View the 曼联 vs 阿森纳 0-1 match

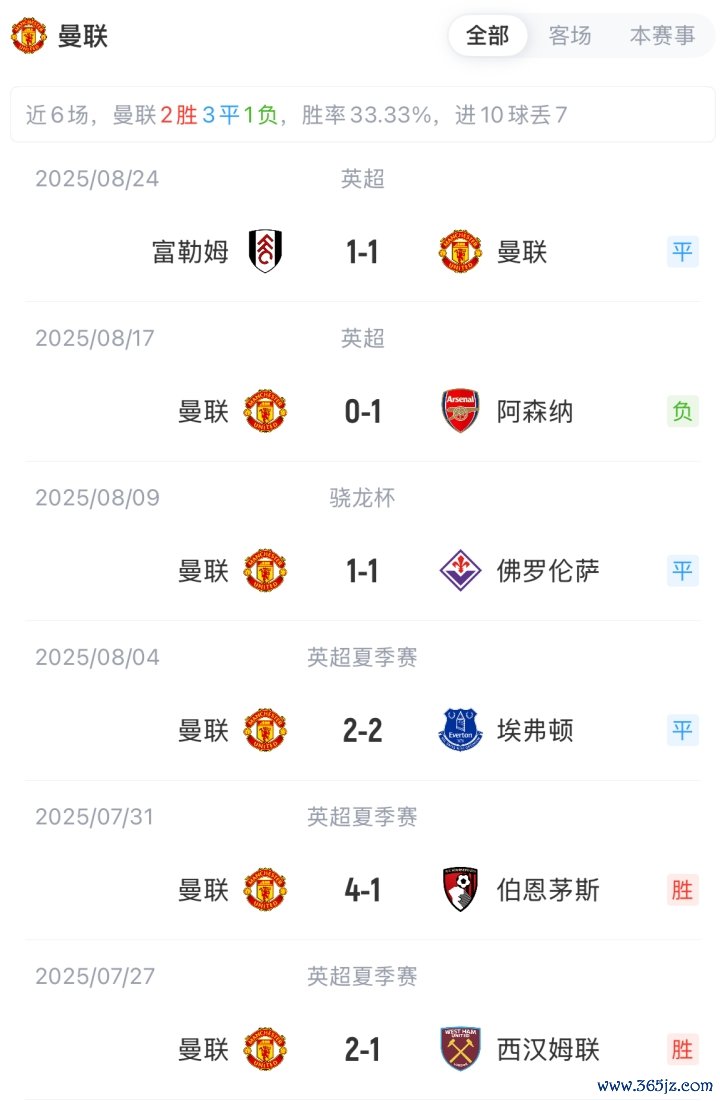coord(362,411)
